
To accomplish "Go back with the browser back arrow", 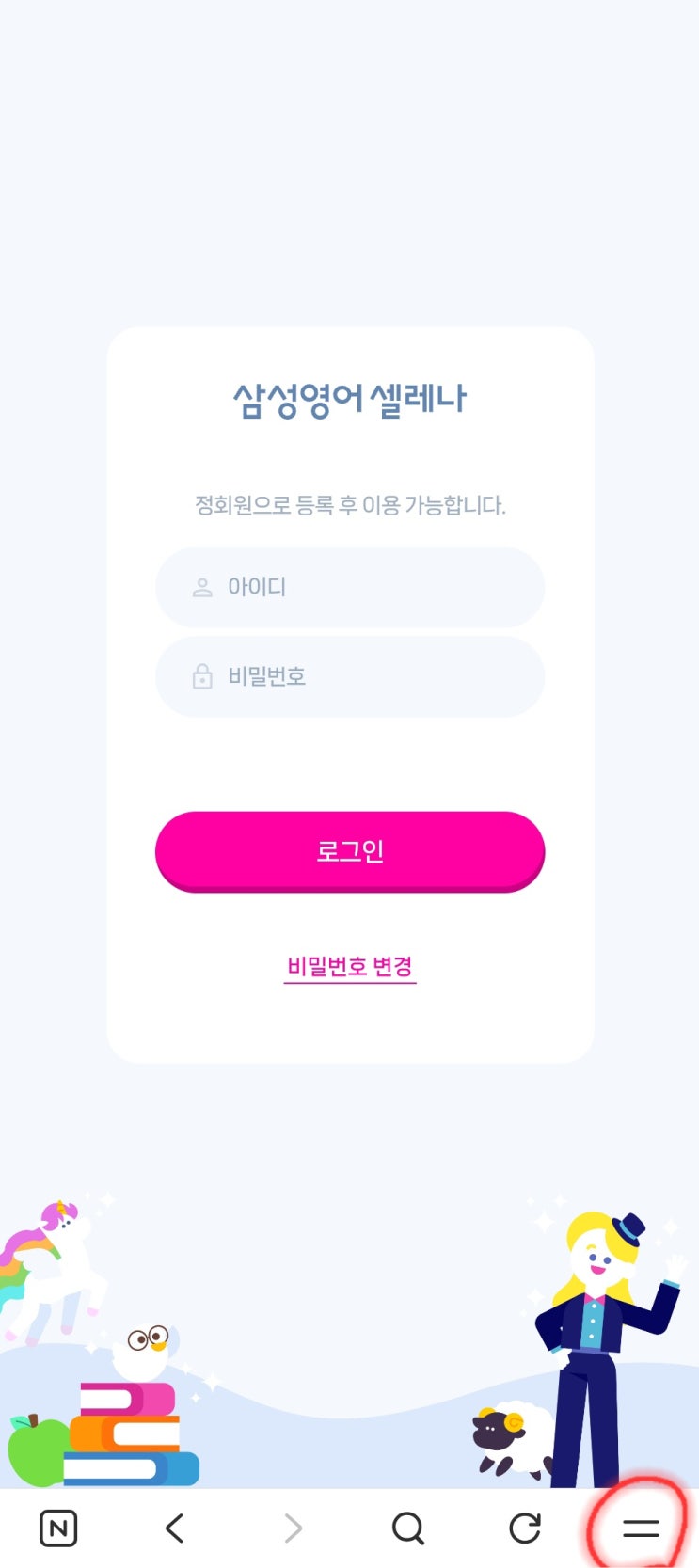I will 175,1528.
